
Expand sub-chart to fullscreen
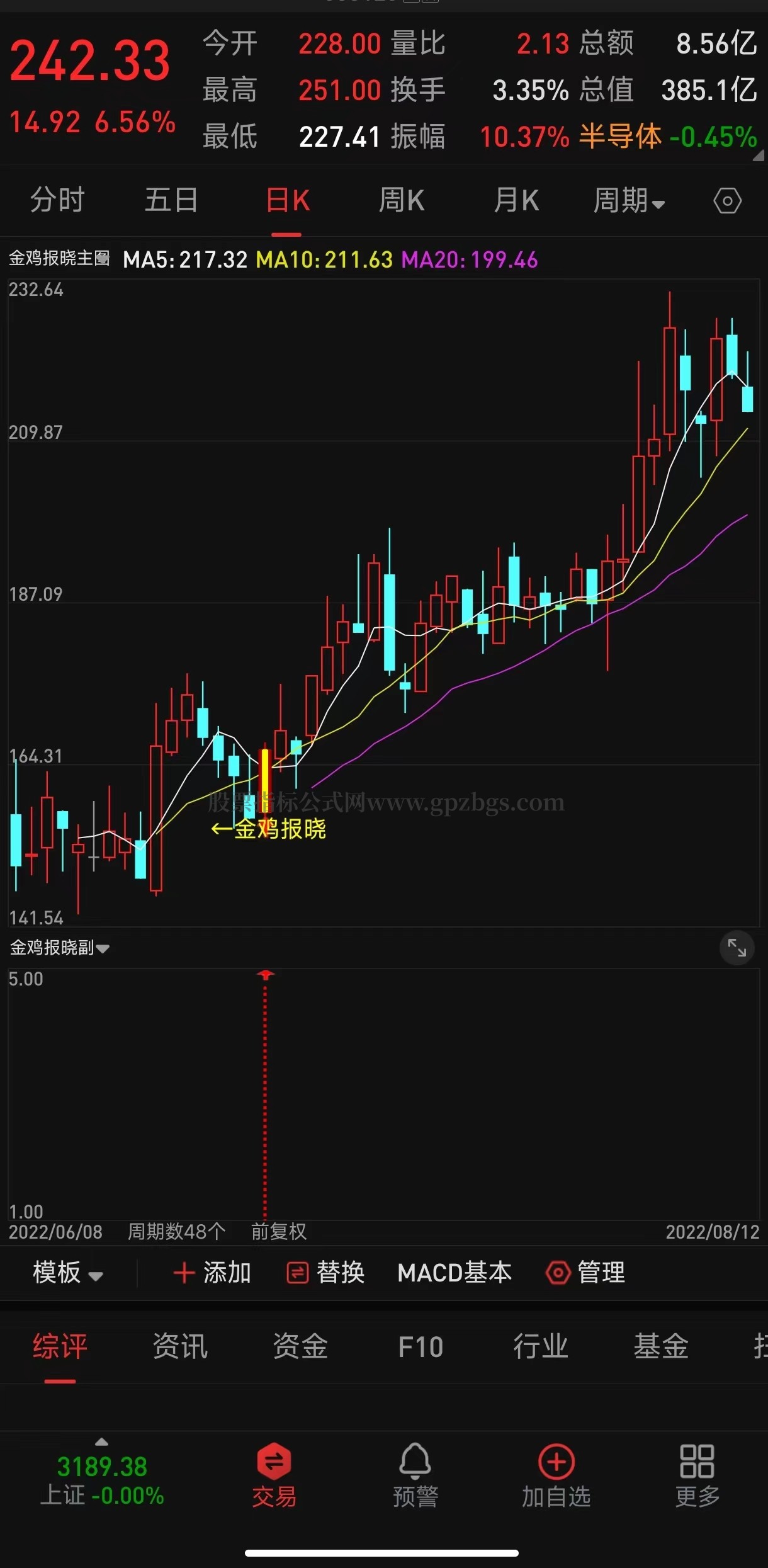pos(737,947)
